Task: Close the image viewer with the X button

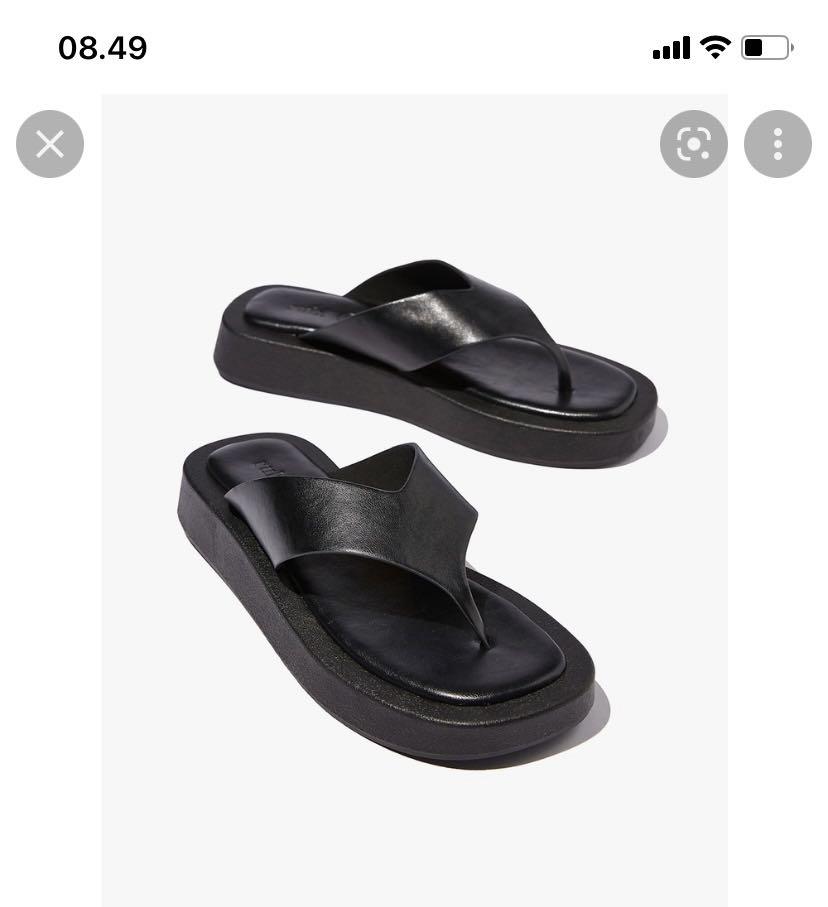Action: click(x=49, y=143)
